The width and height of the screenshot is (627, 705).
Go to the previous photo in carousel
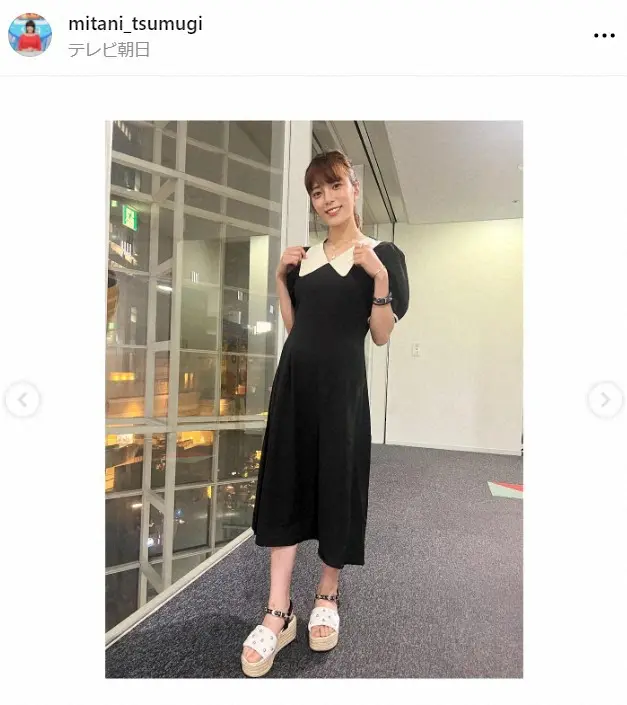(22, 400)
